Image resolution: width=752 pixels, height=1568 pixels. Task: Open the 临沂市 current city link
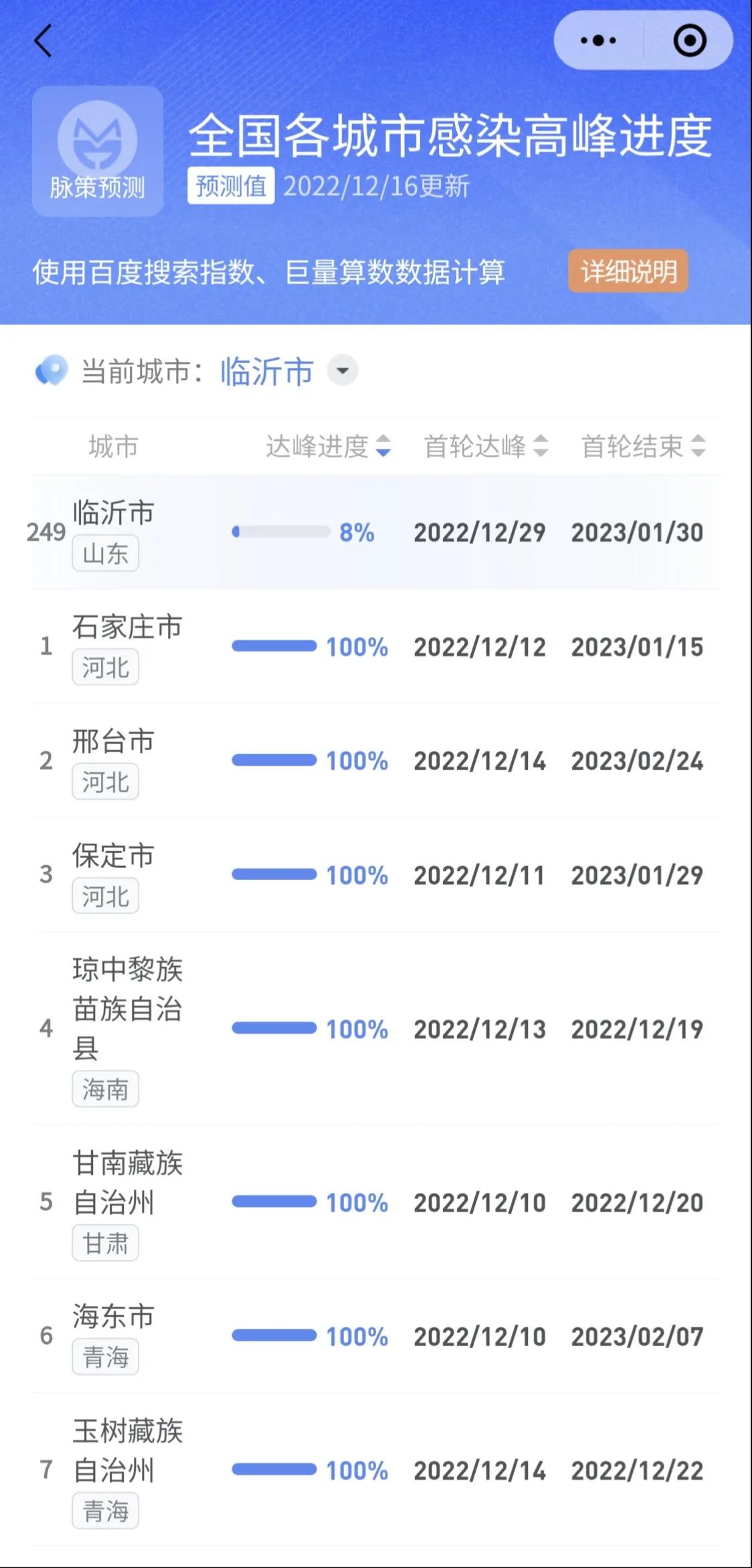click(x=266, y=372)
